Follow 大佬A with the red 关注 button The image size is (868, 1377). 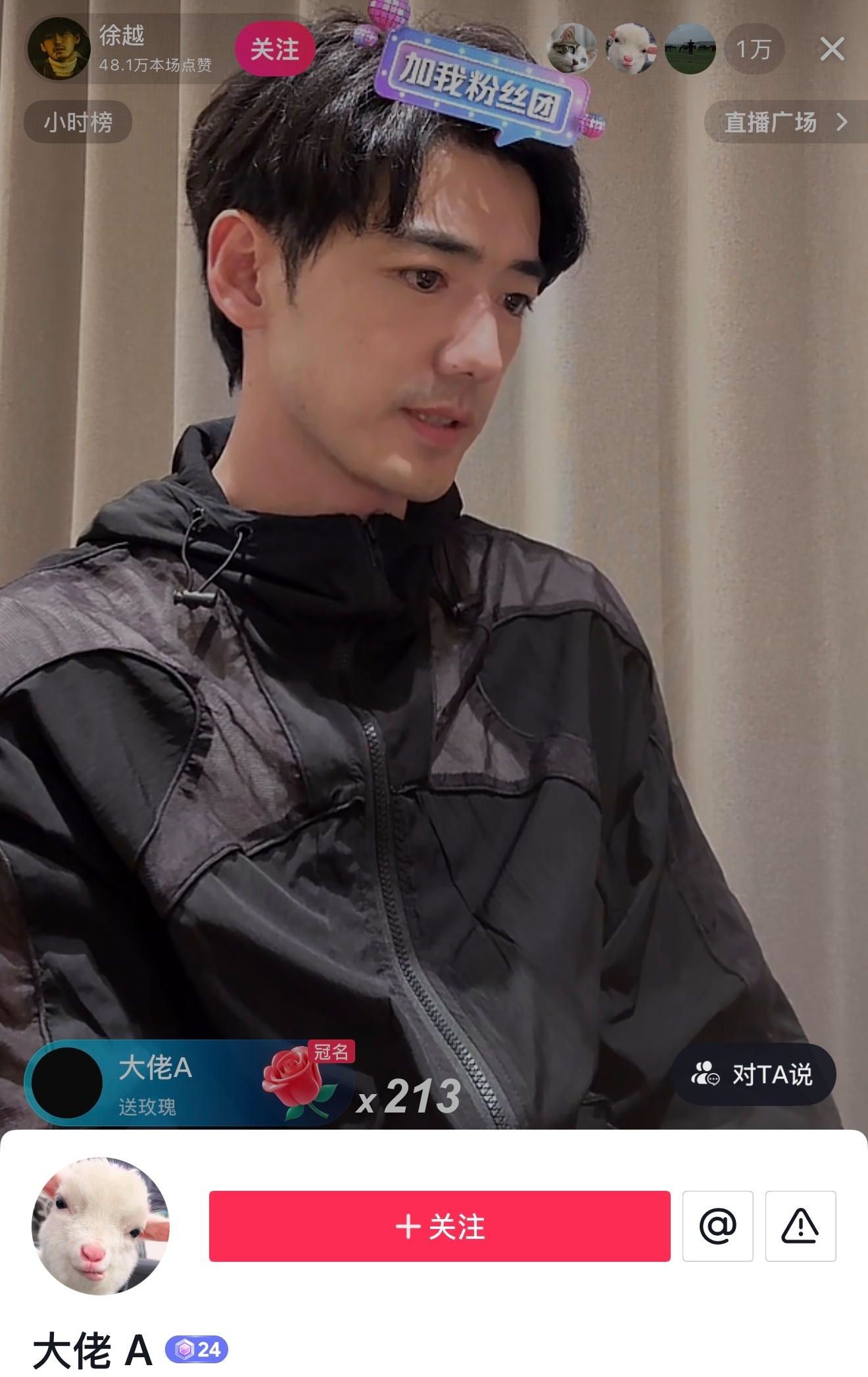(x=439, y=1226)
